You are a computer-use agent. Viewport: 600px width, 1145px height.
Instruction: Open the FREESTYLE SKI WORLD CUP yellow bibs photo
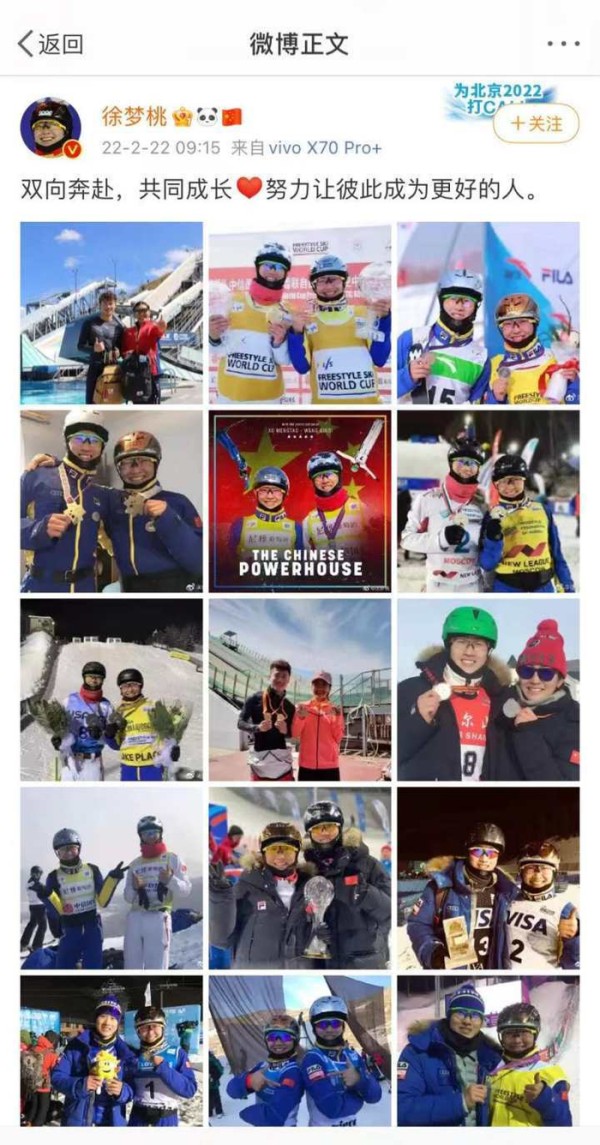click(299, 312)
